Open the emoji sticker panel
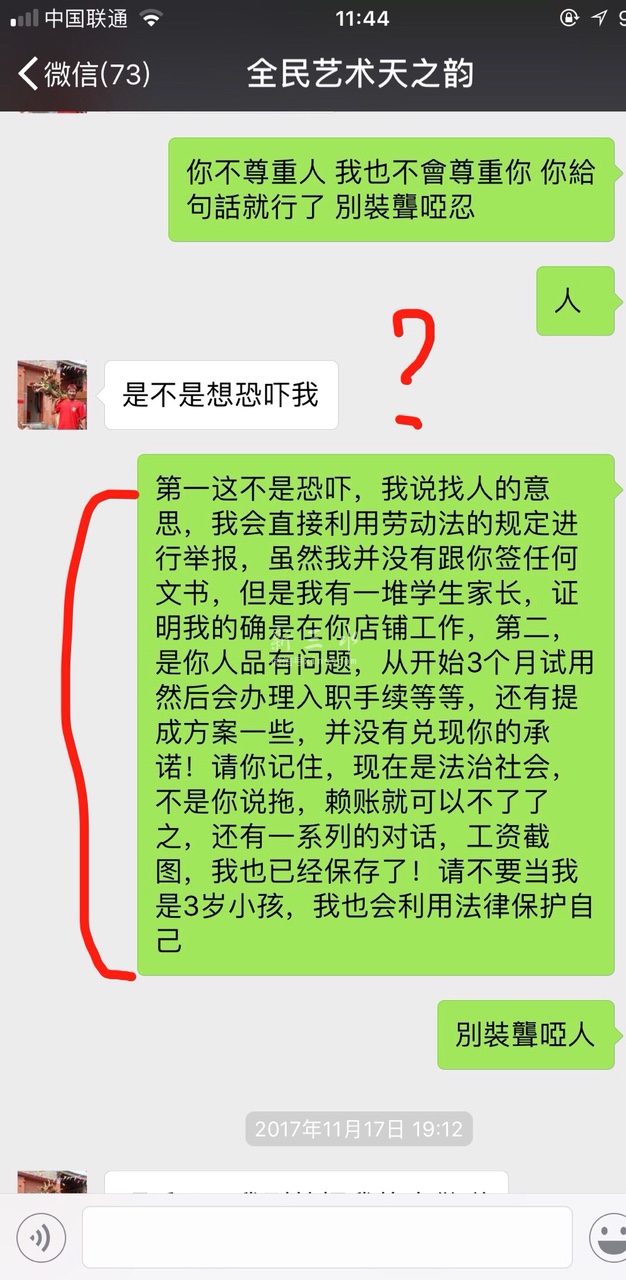This screenshot has width=626, height=1280. pos(608,1238)
